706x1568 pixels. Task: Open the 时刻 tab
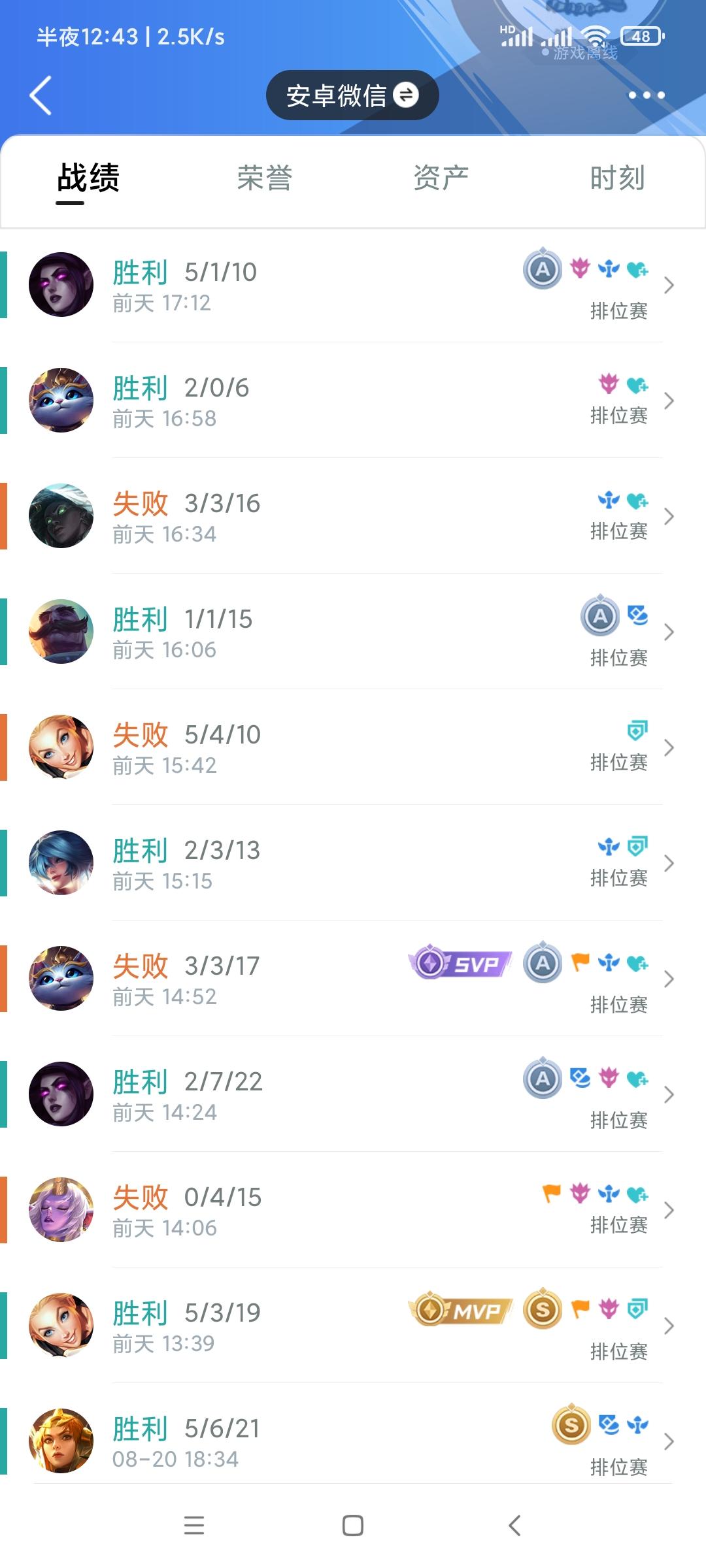617,178
